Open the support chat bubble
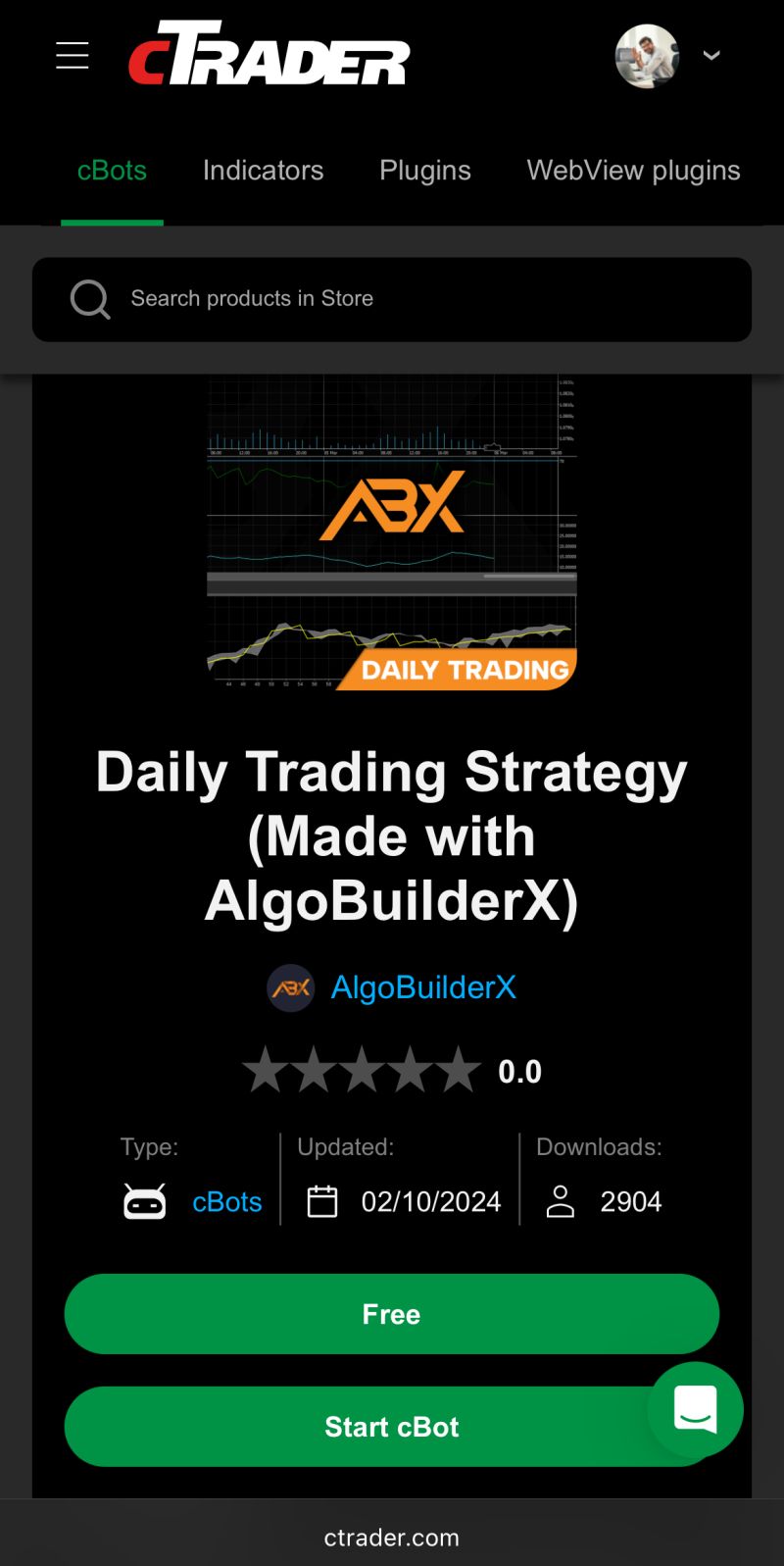The image size is (784, 1566). [x=695, y=1409]
